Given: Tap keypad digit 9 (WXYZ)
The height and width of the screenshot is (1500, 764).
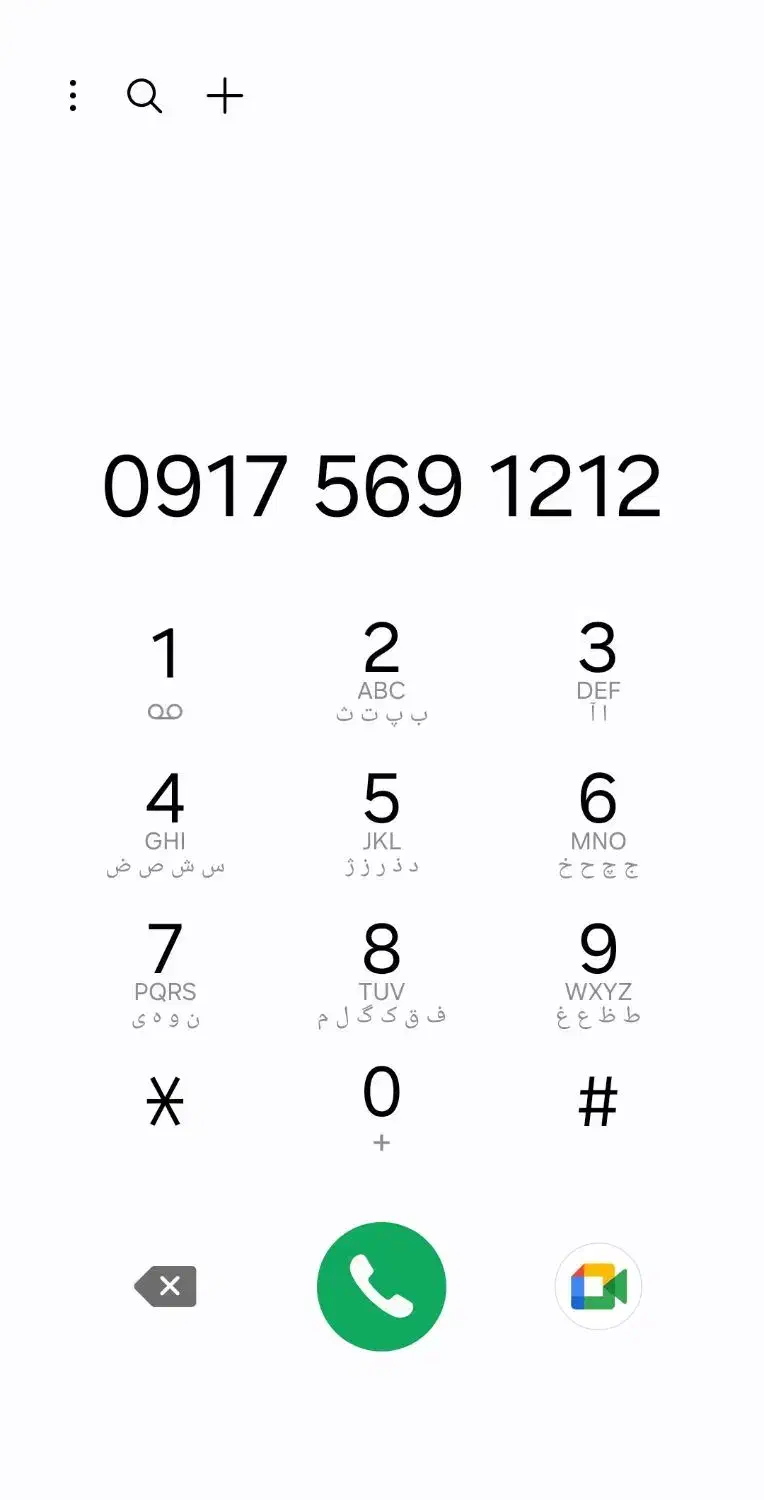Looking at the screenshot, I should coord(598,971).
